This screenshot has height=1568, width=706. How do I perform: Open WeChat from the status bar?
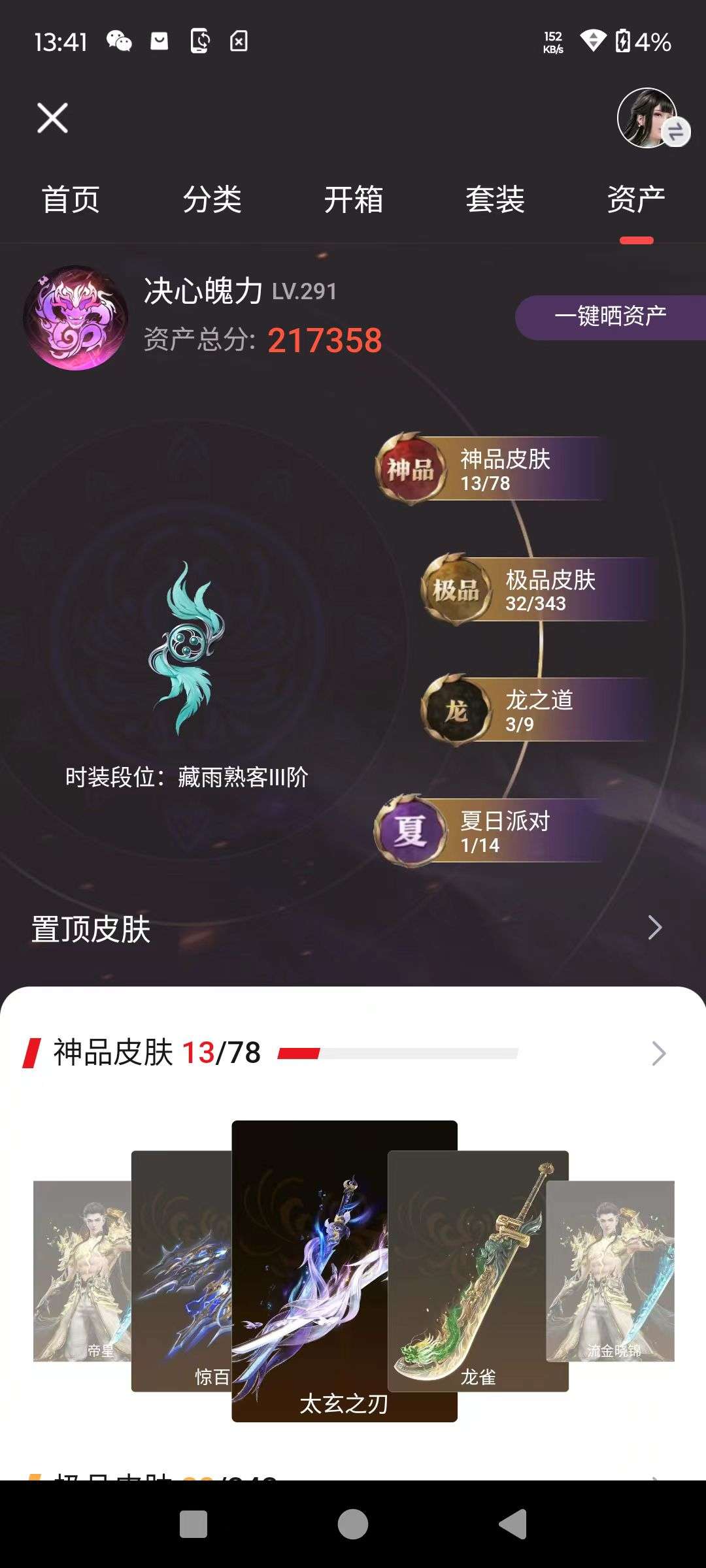[120, 41]
